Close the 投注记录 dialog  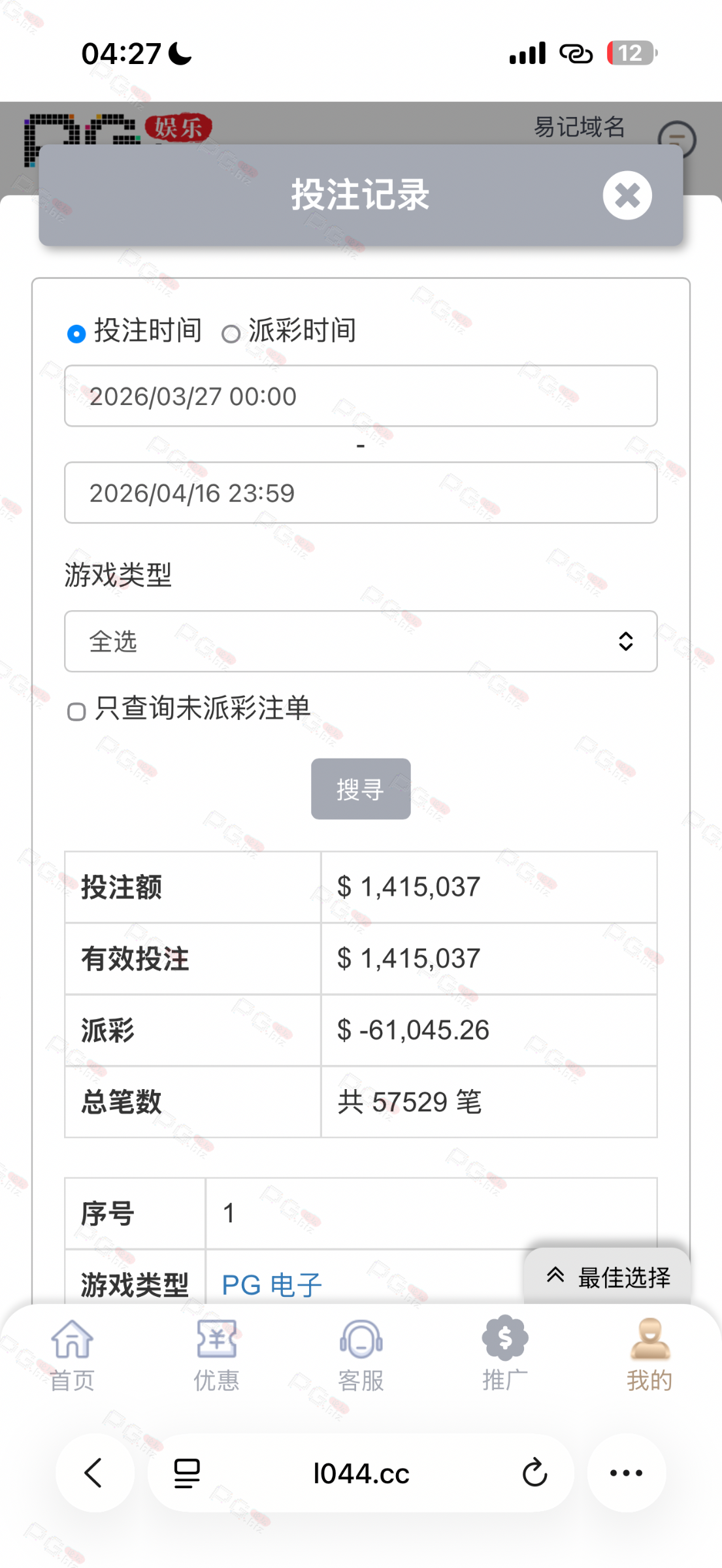[627, 195]
